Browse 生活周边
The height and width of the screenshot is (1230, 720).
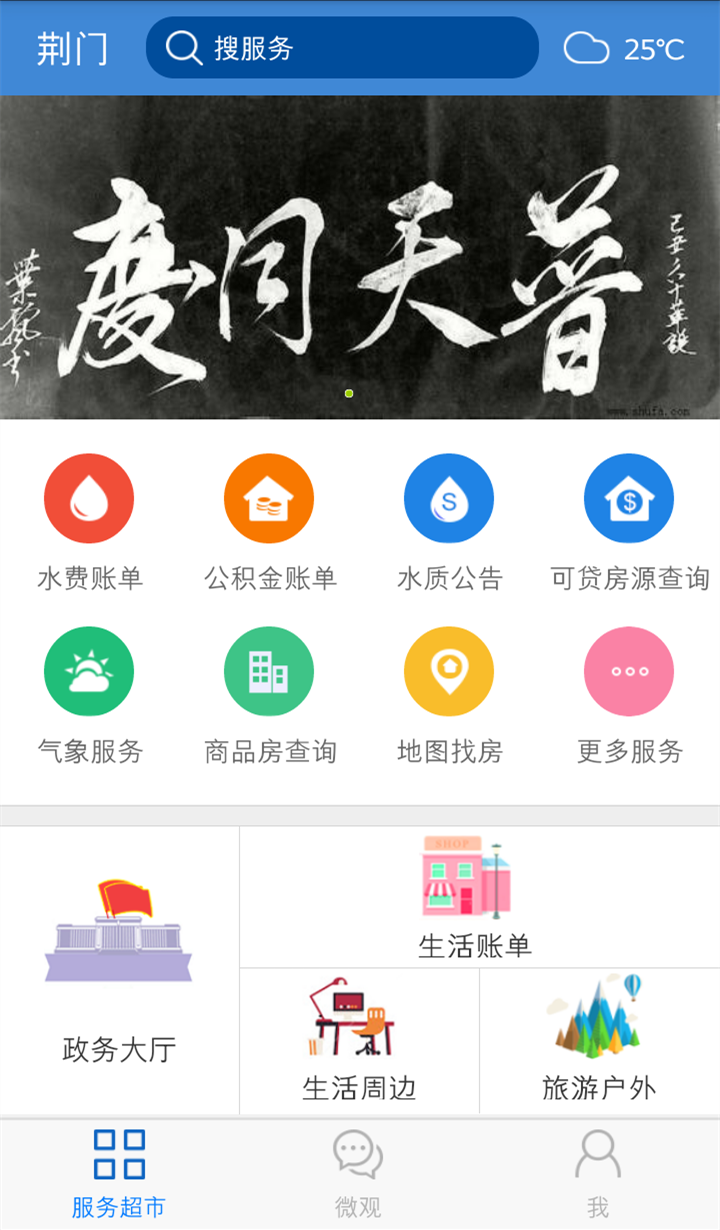tap(359, 1040)
